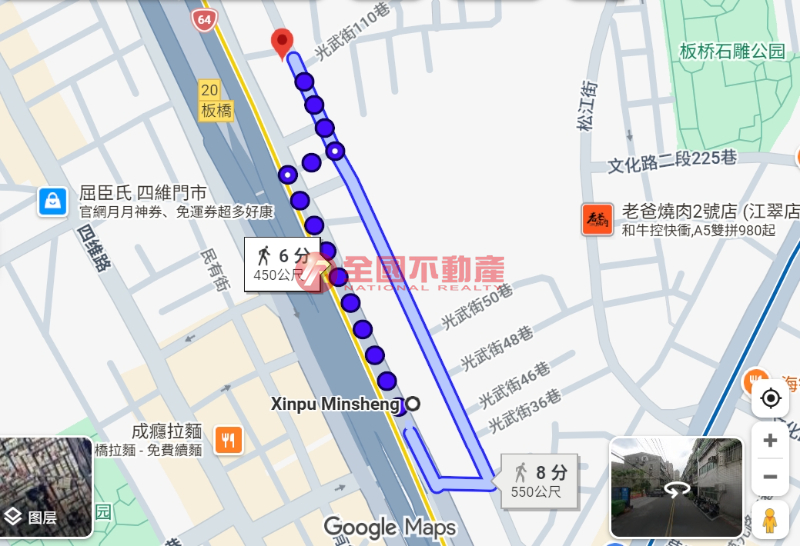
Task: Zoom out of the map
Action: coord(770,477)
